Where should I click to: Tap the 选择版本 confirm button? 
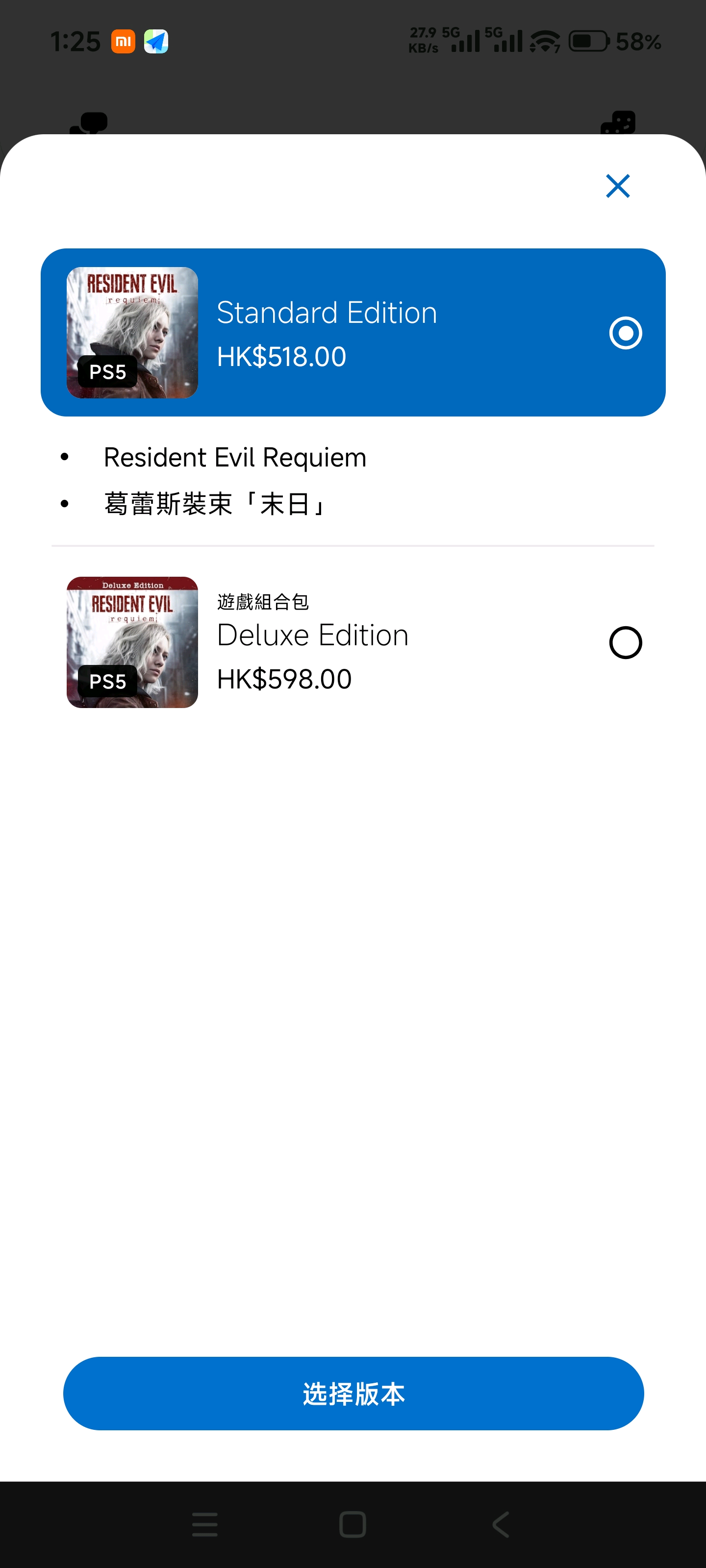pyautogui.click(x=353, y=1393)
